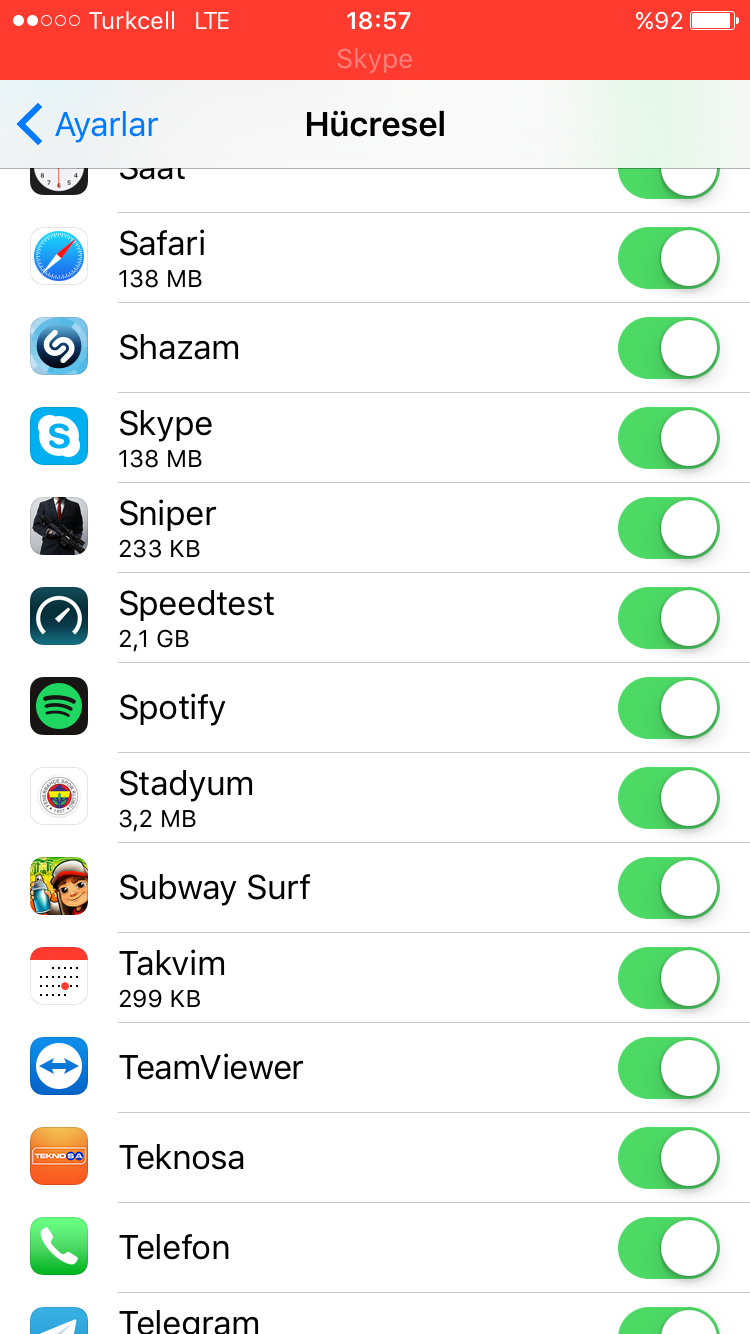Switch off TeamViewer cellular data

(669, 1068)
